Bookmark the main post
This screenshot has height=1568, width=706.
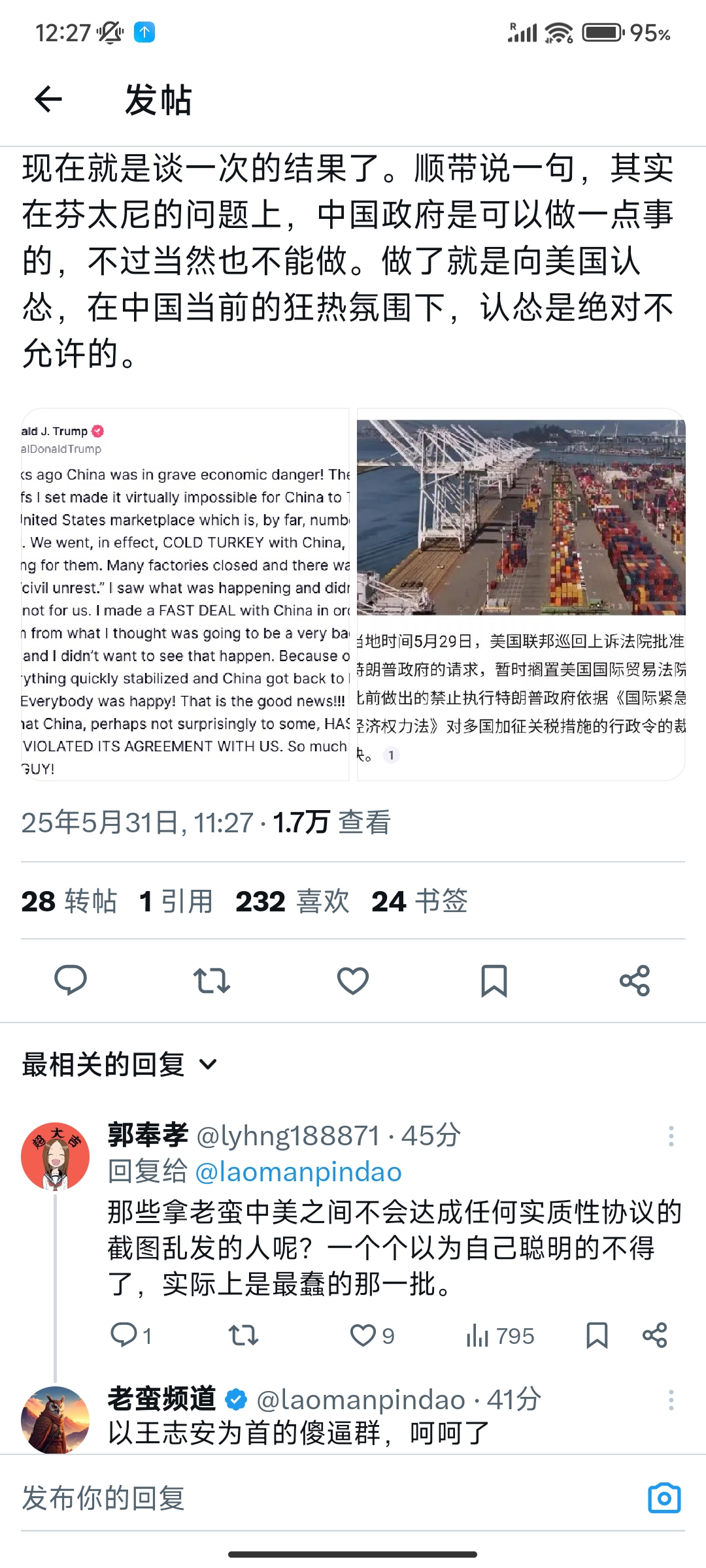[494, 980]
